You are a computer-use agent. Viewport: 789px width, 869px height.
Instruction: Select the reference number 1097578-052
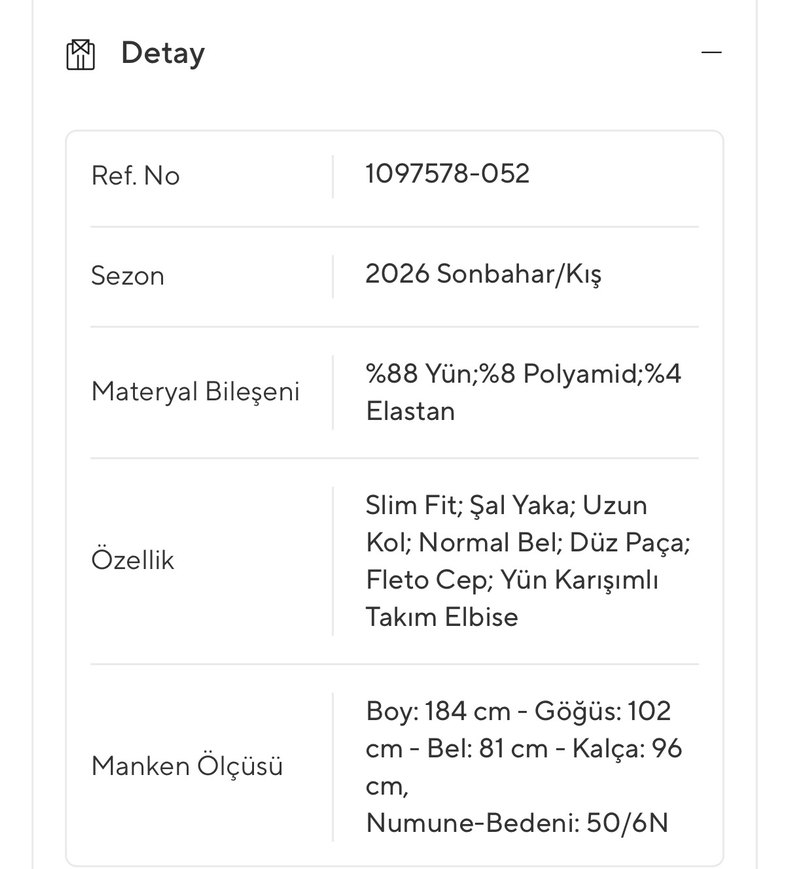click(x=444, y=176)
